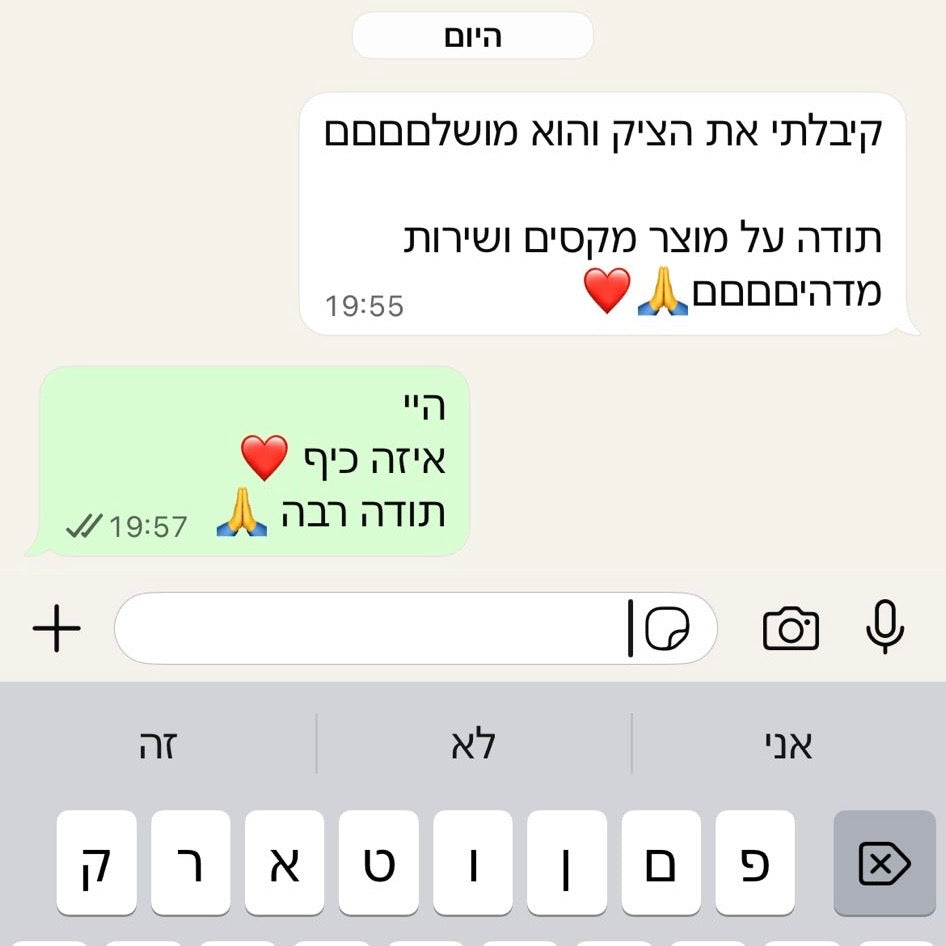This screenshot has height=946, width=946.
Task: Type the letter ק on the keyboard
Action: coord(96,864)
